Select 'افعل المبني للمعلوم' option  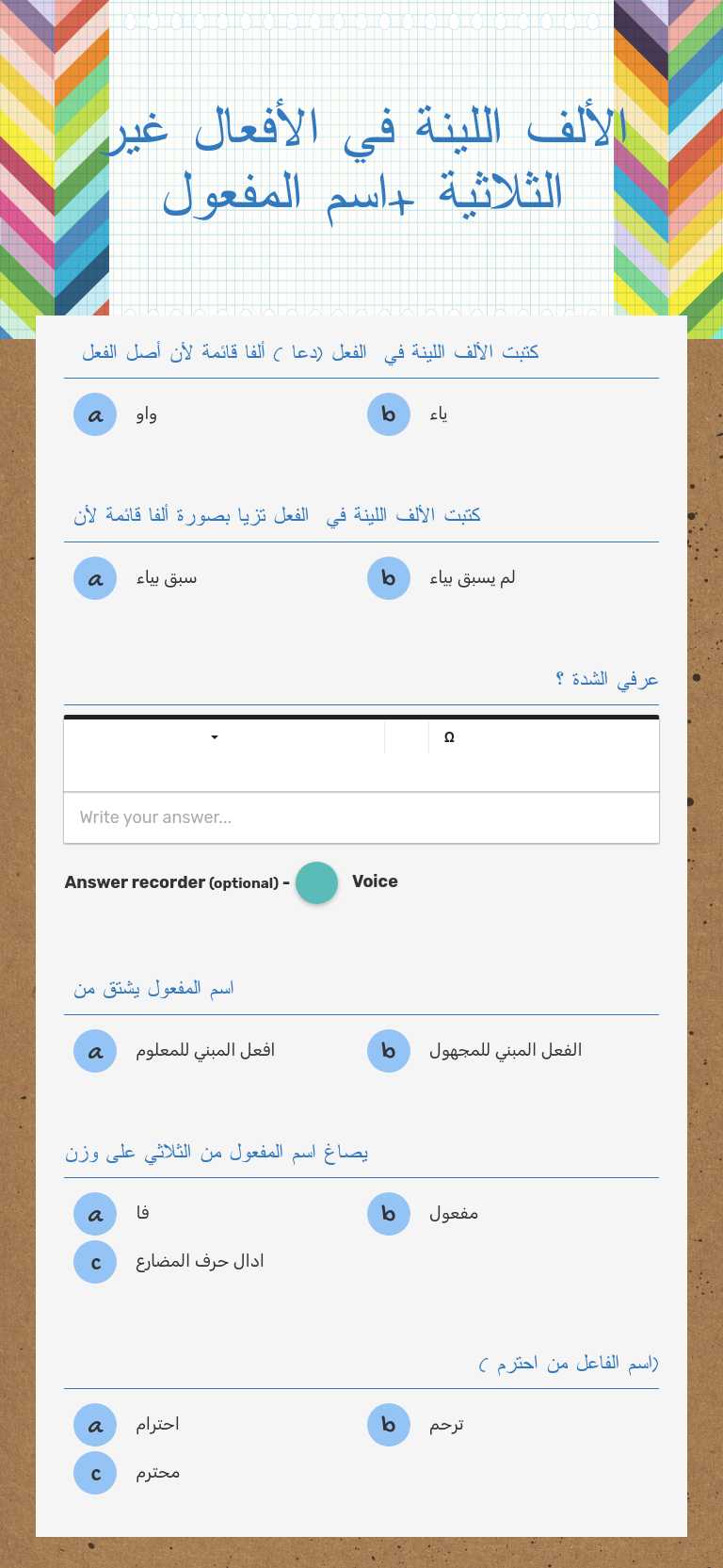tap(94, 1051)
